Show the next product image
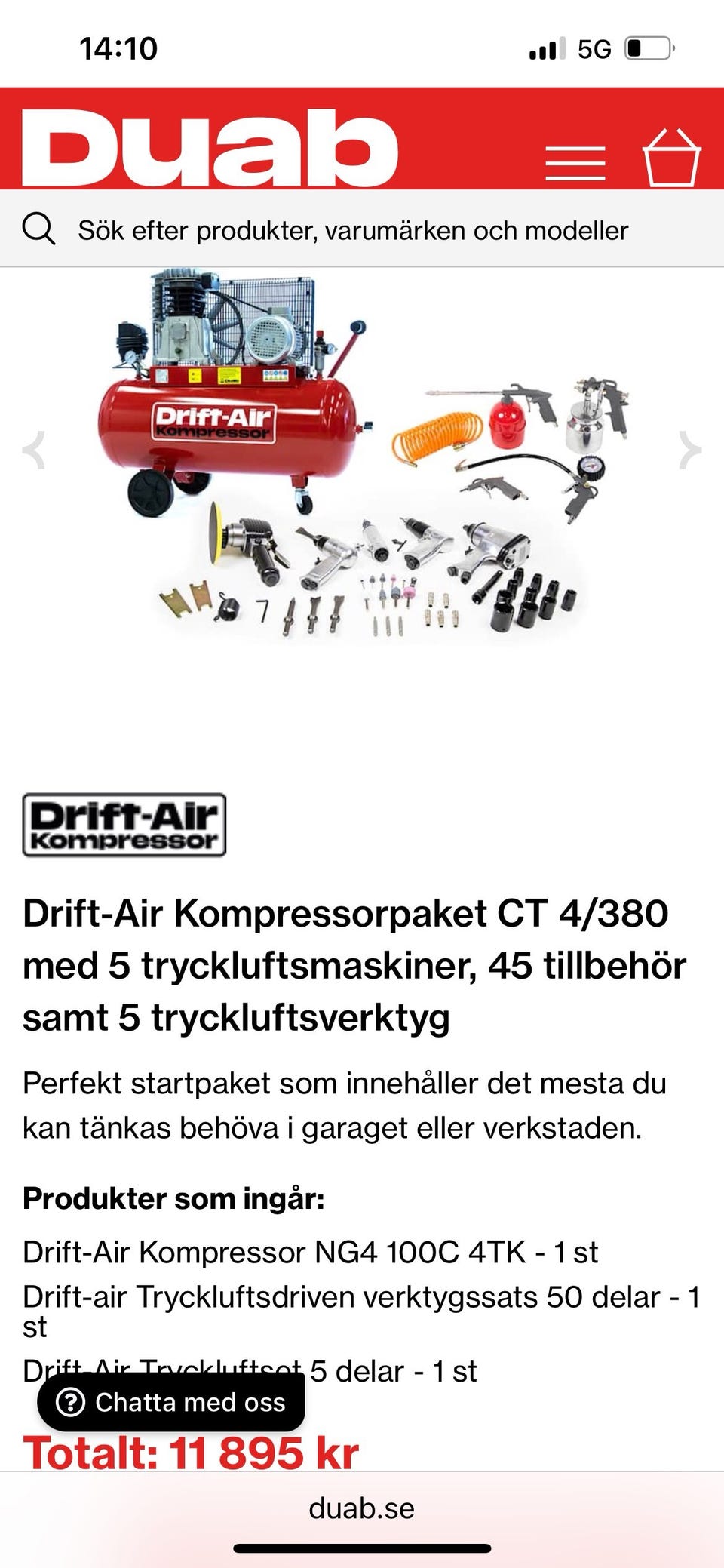Image resolution: width=724 pixels, height=1568 pixels. click(689, 450)
